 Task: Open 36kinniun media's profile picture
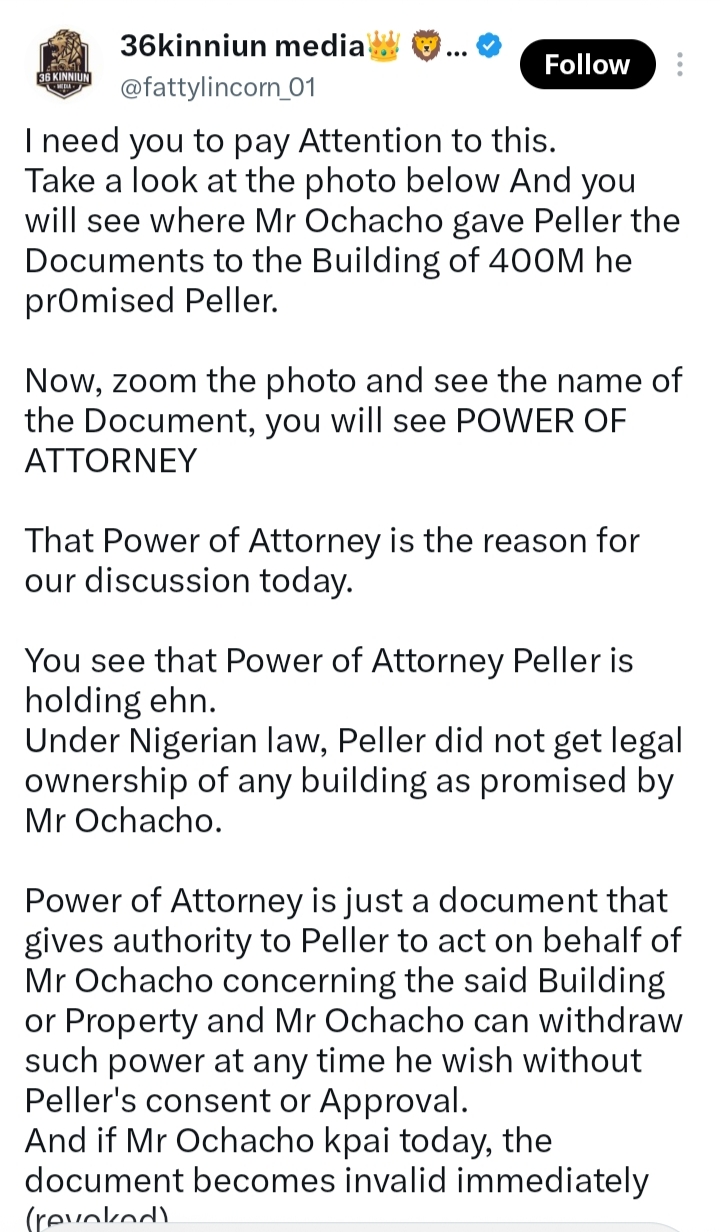click(x=64, y=65)
